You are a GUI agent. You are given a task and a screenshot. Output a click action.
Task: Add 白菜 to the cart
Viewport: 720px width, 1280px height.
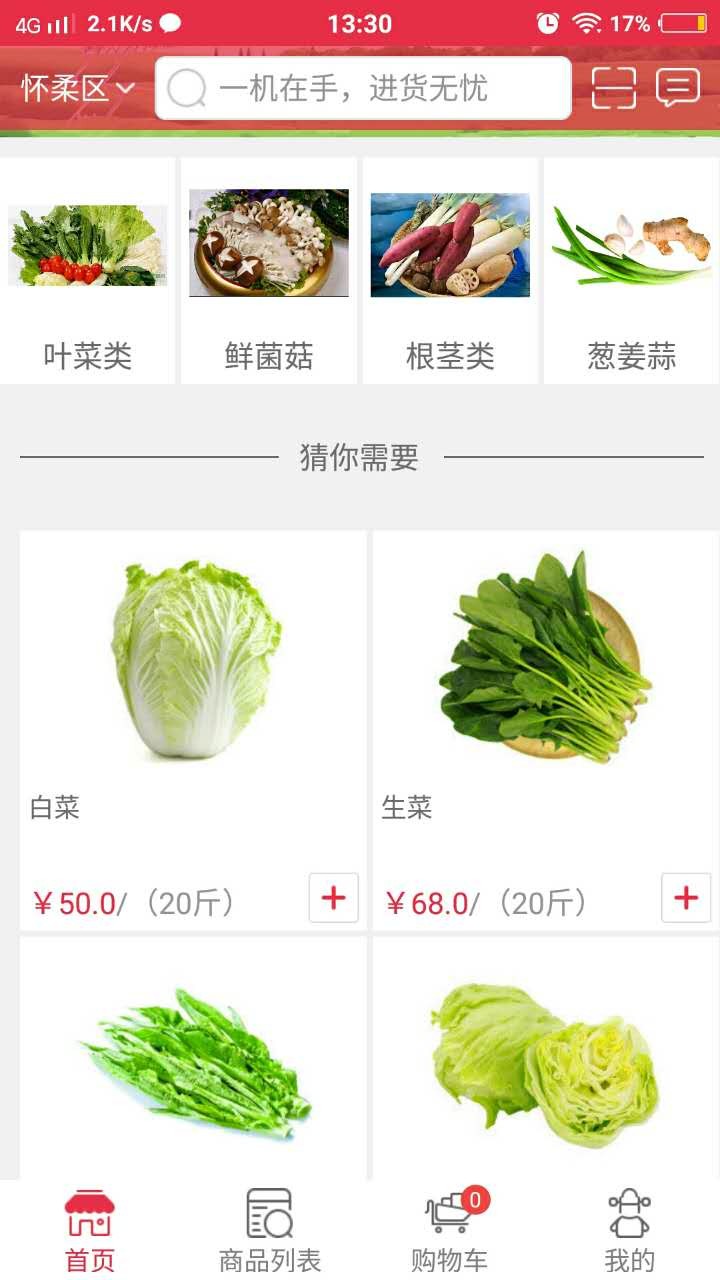333,898
